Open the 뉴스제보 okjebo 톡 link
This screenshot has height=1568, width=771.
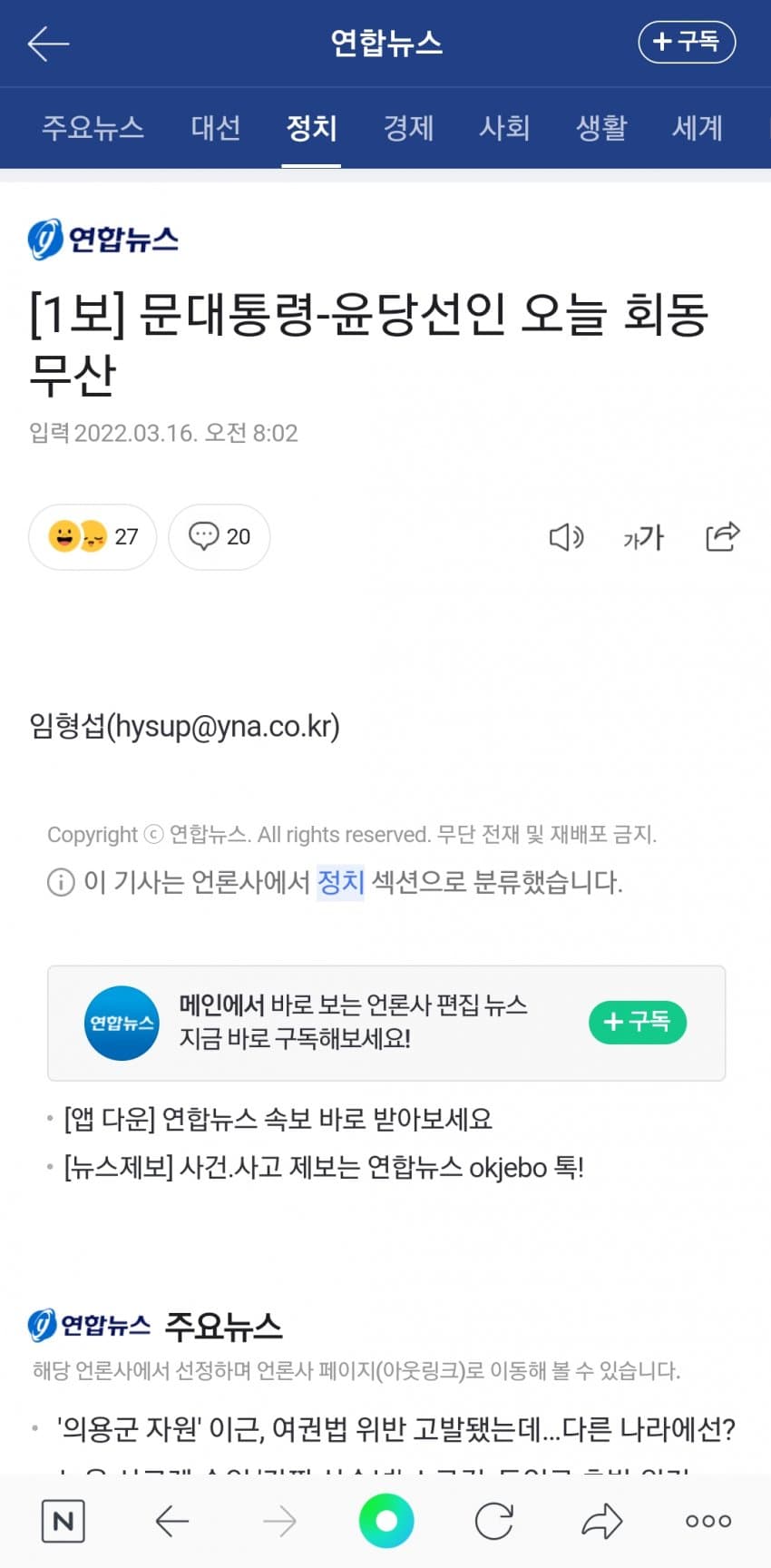pos(323,1167)
